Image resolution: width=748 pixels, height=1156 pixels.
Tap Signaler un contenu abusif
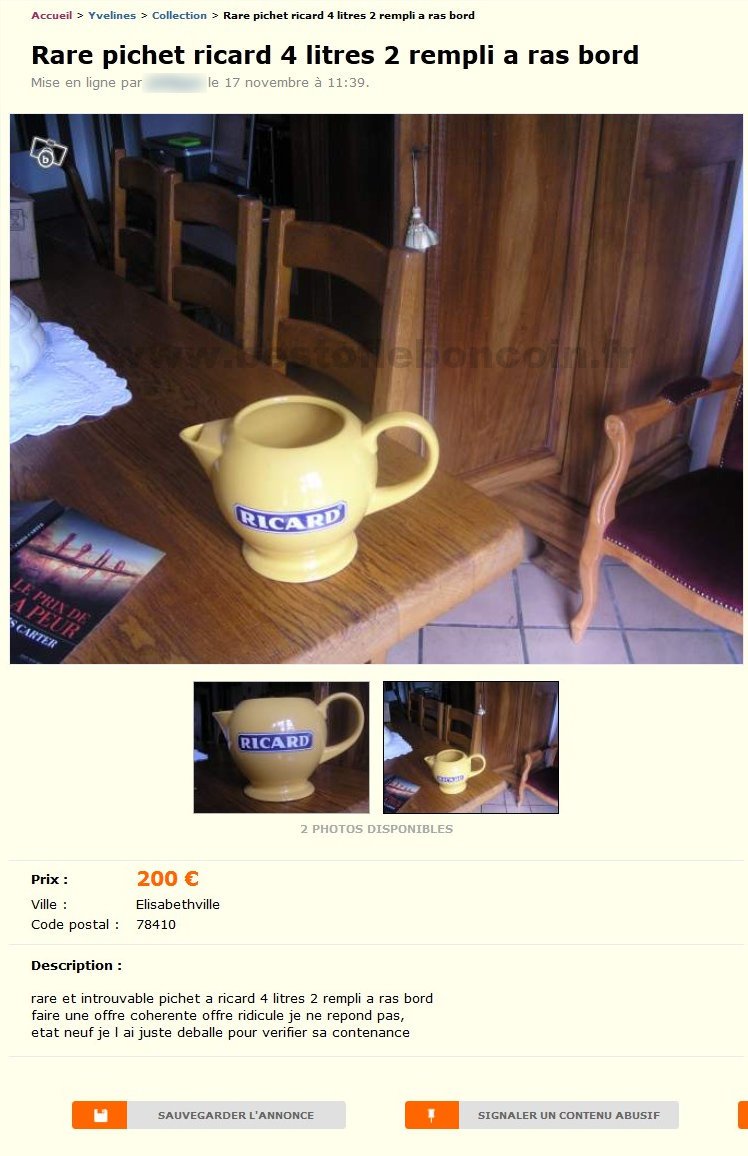click(x=542, y=1115)
